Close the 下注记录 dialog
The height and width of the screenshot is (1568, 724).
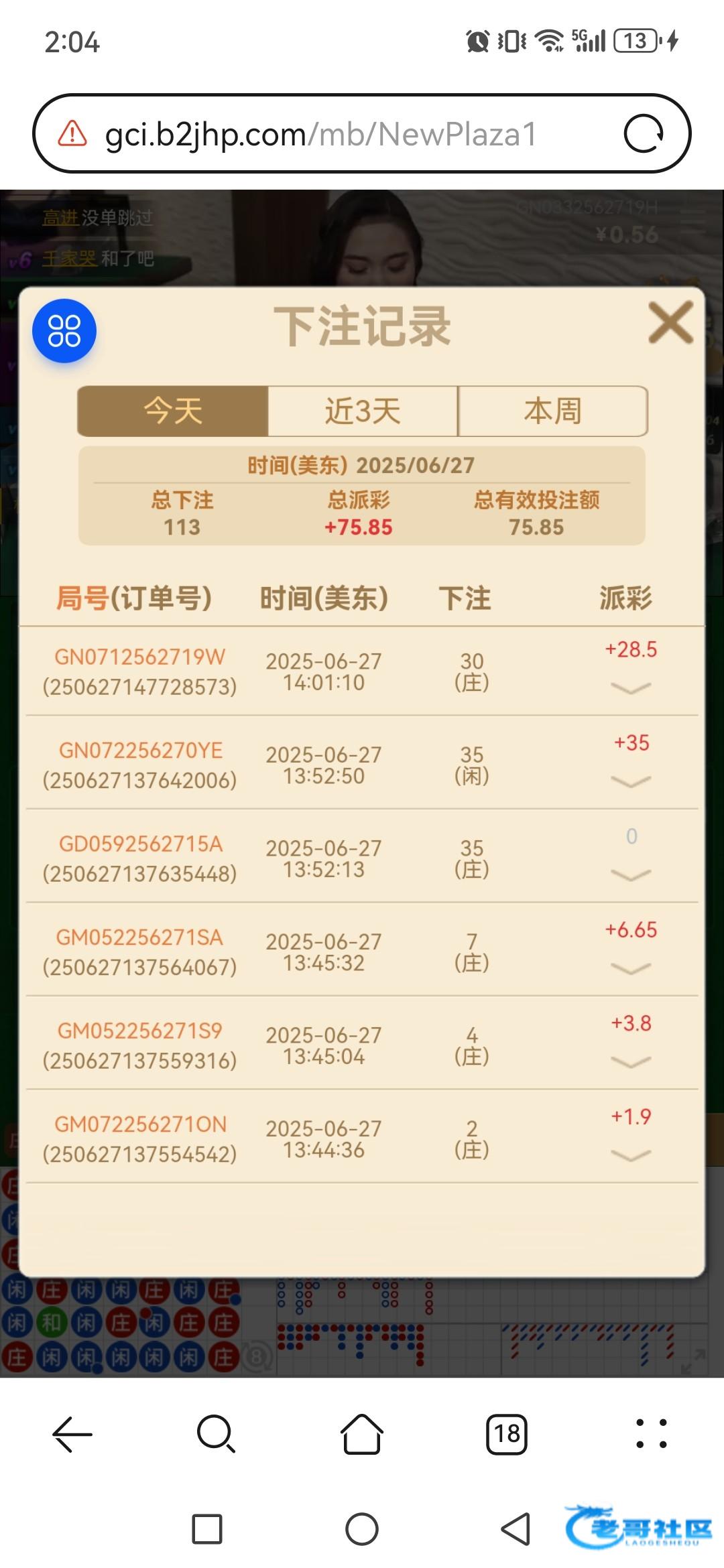670,322
